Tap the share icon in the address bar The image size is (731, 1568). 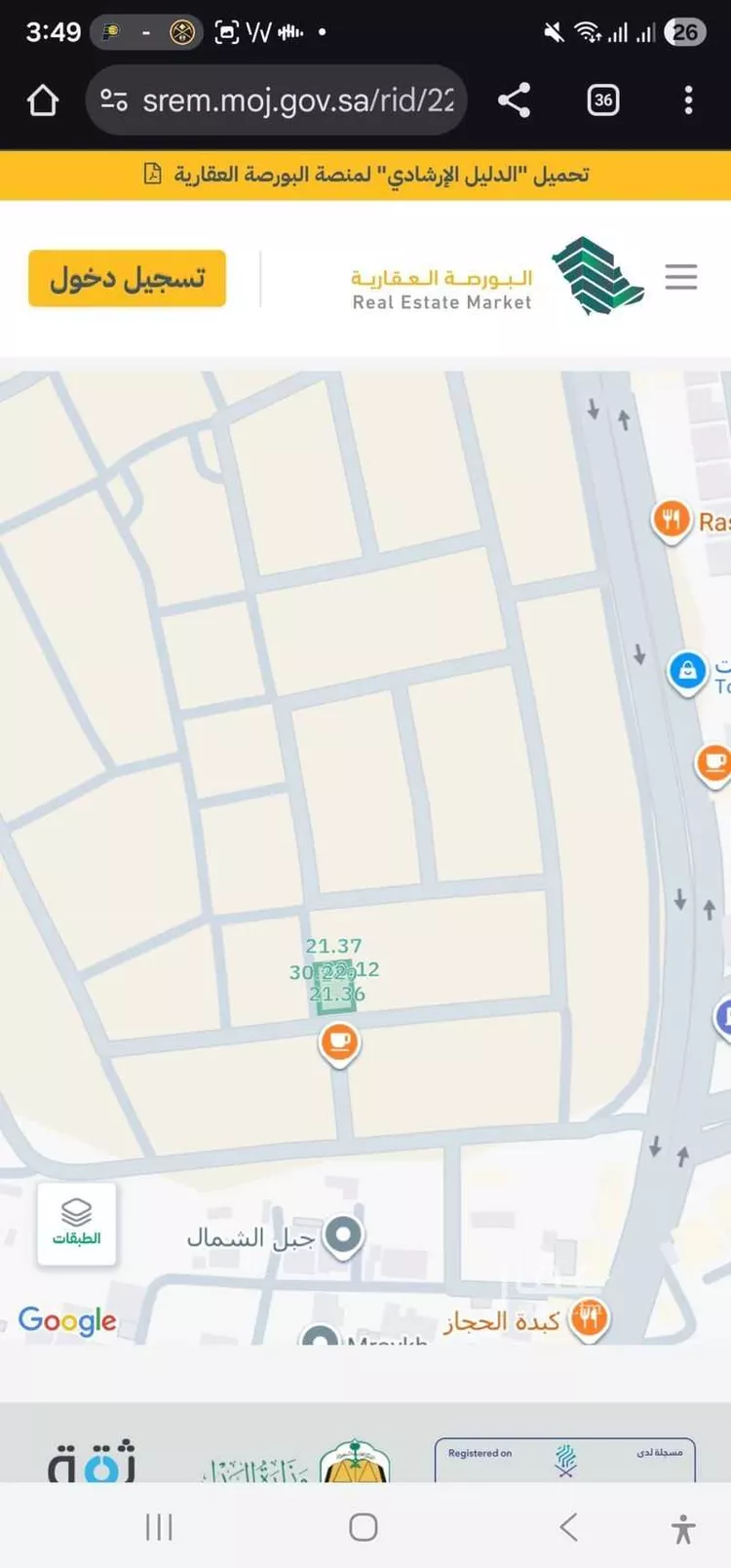(x=516, y=100)
